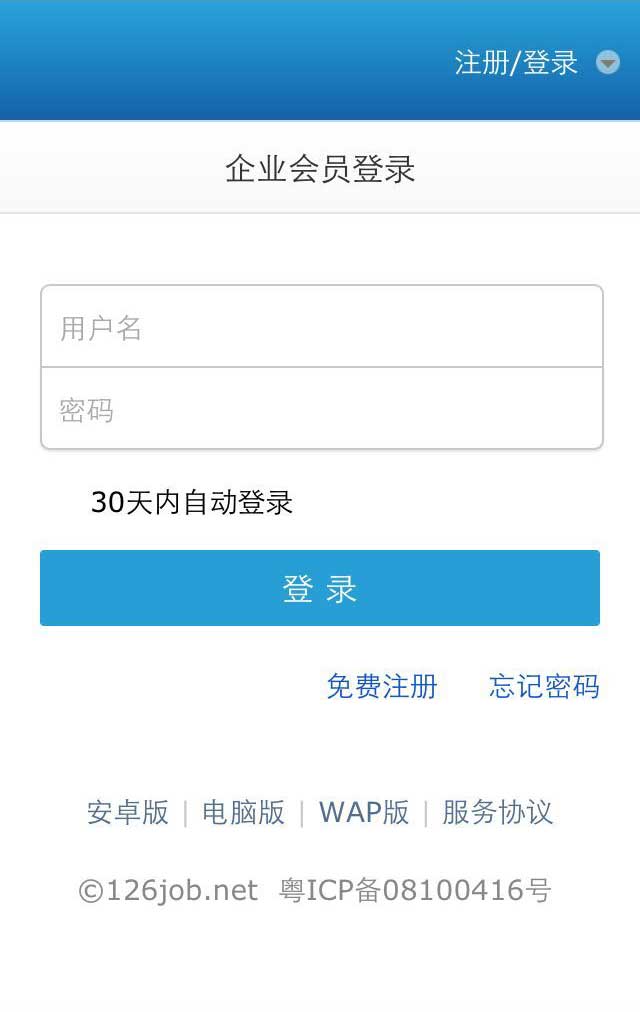Expand the 注册/登录 dropdown menu
Image resolution: width=640 pixels, height=1012 pixels.
pyautogui.click(x=607, y=62)
